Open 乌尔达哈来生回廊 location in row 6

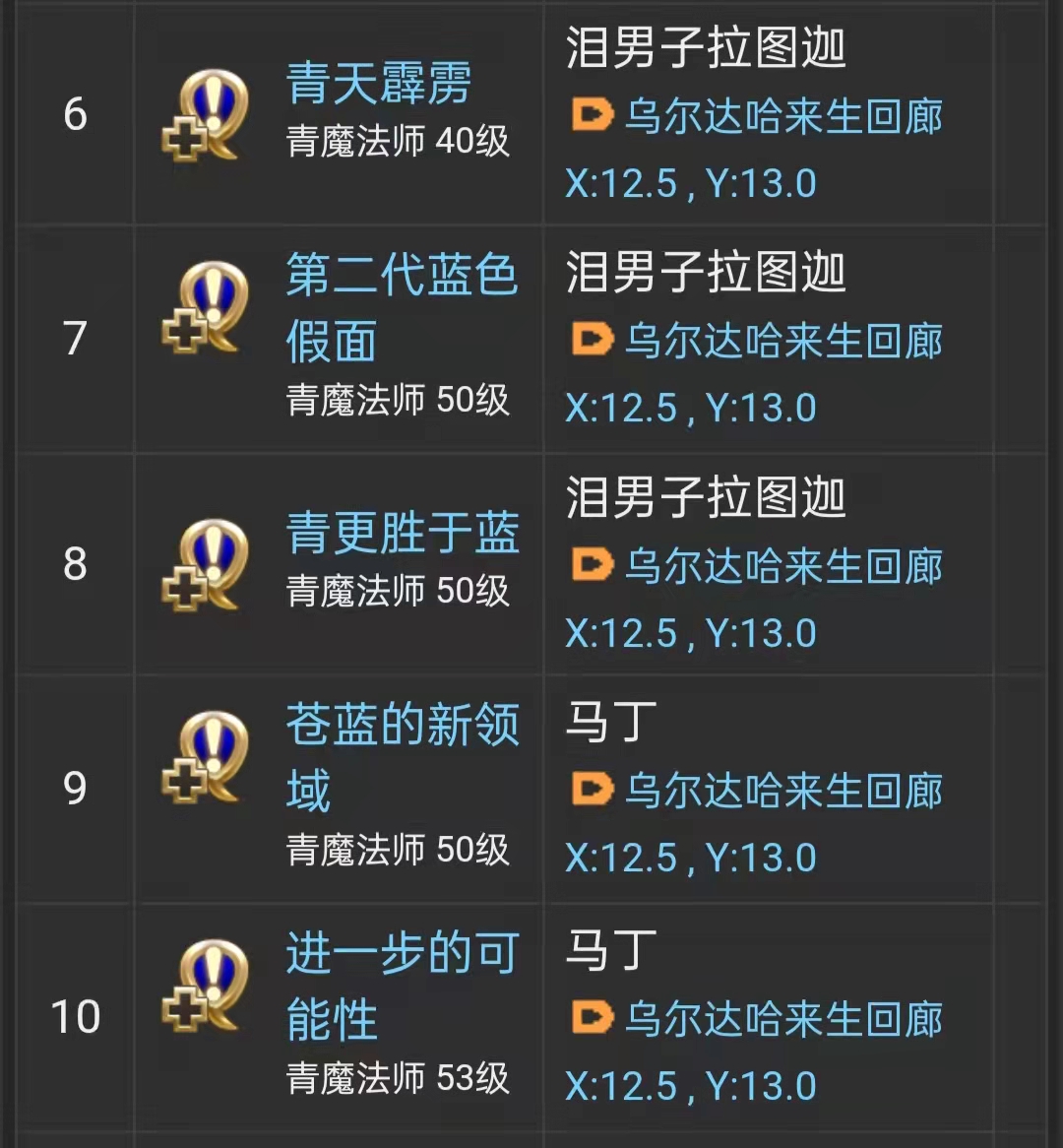tap(782, 117)
